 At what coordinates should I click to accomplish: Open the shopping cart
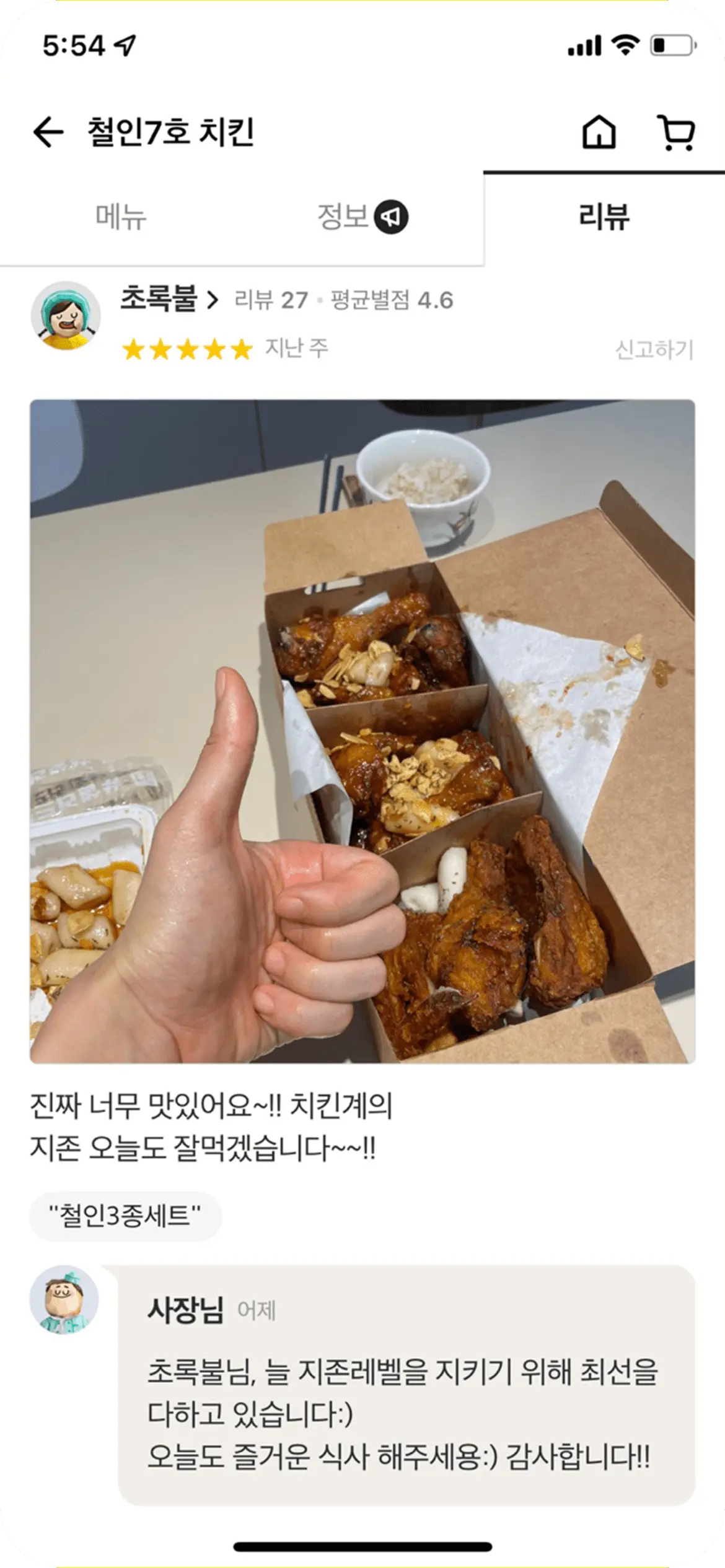tap(676, 133)
